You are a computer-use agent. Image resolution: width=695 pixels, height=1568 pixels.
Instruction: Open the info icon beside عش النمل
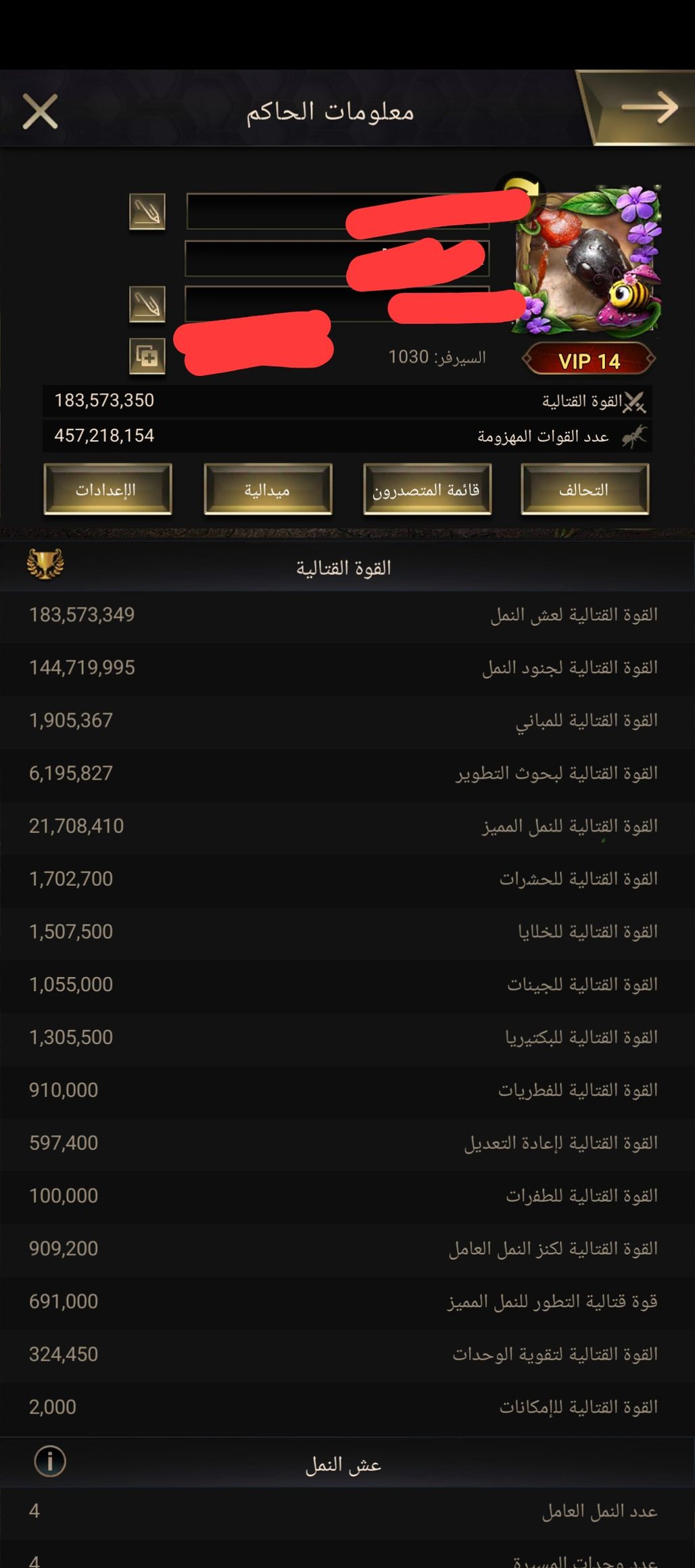[50, 1461]
